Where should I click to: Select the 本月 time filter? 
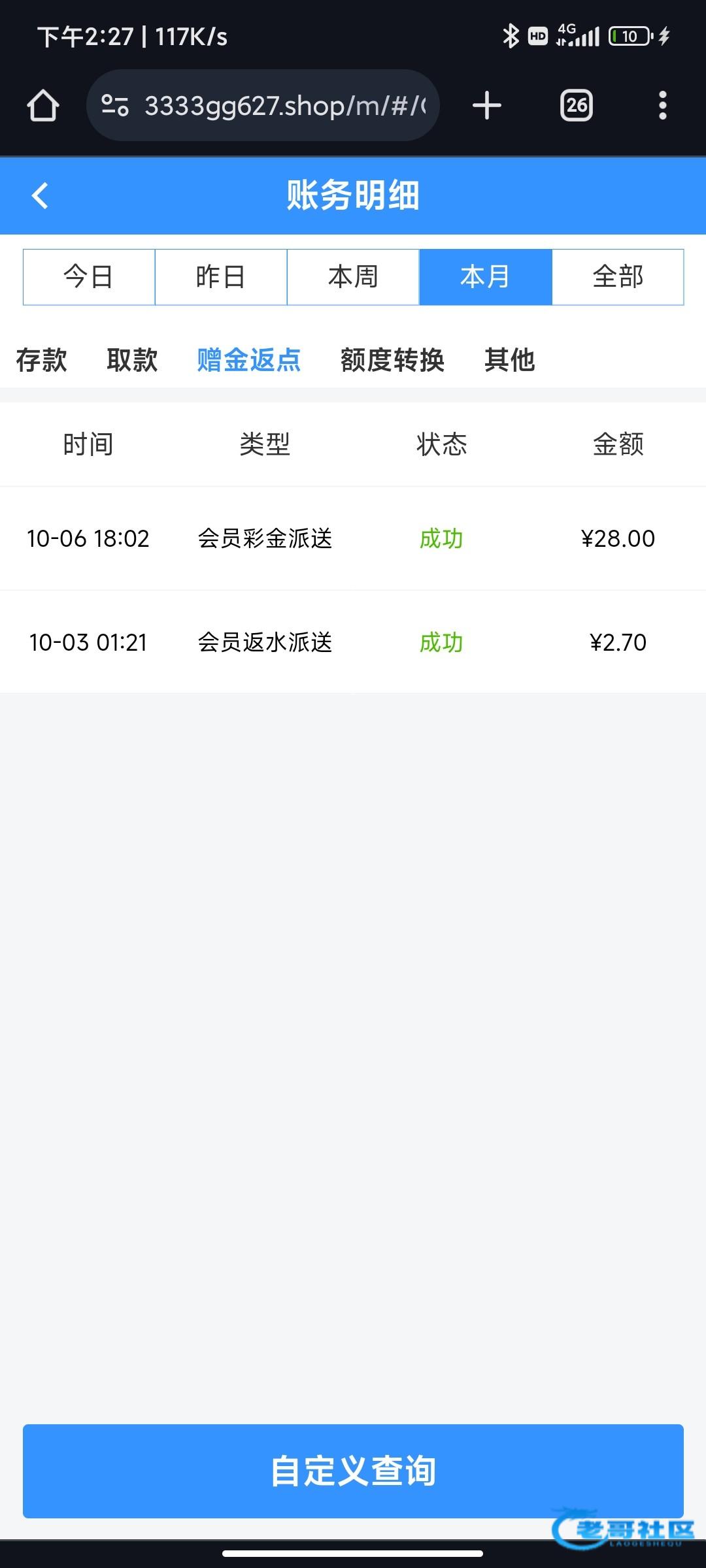tap(485, 277)
